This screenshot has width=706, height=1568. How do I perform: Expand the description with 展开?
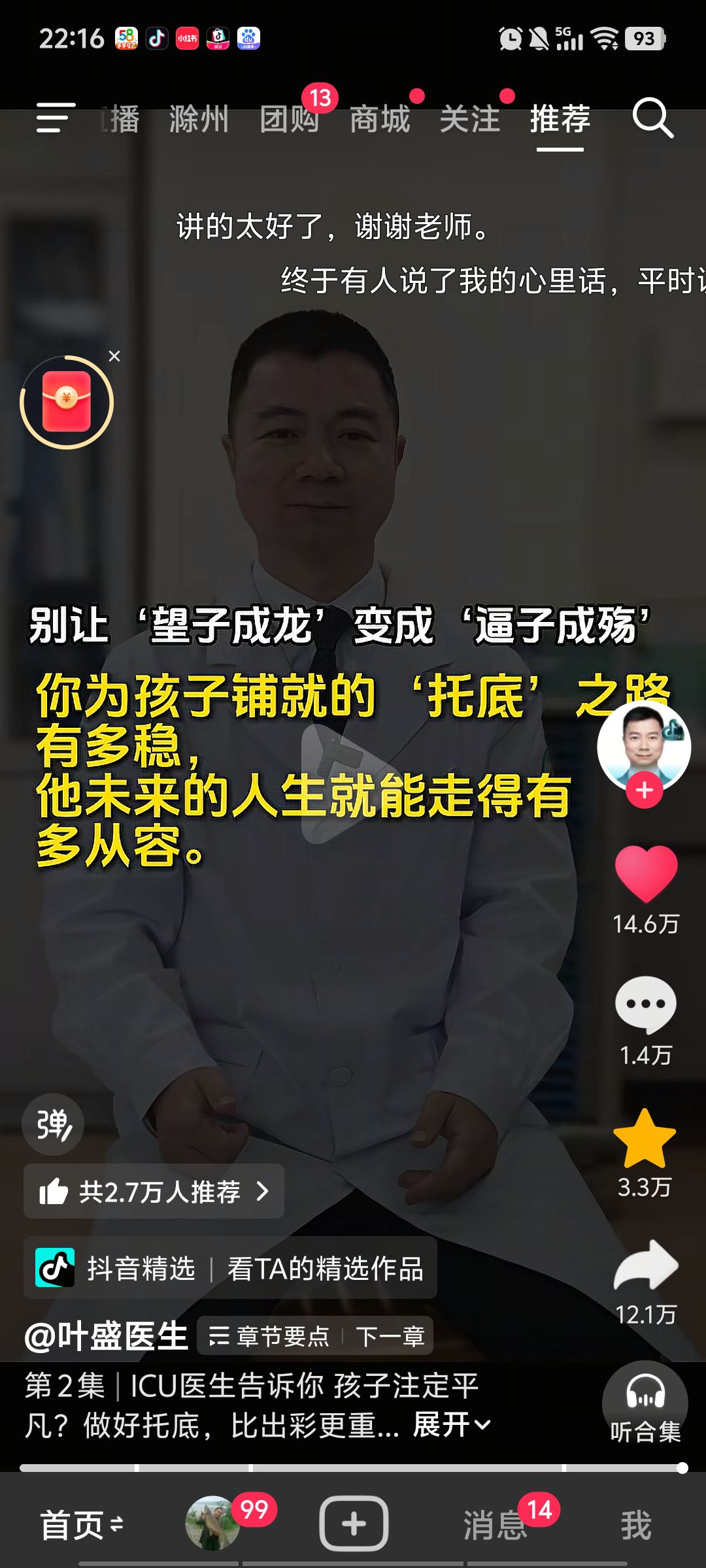451,1425
